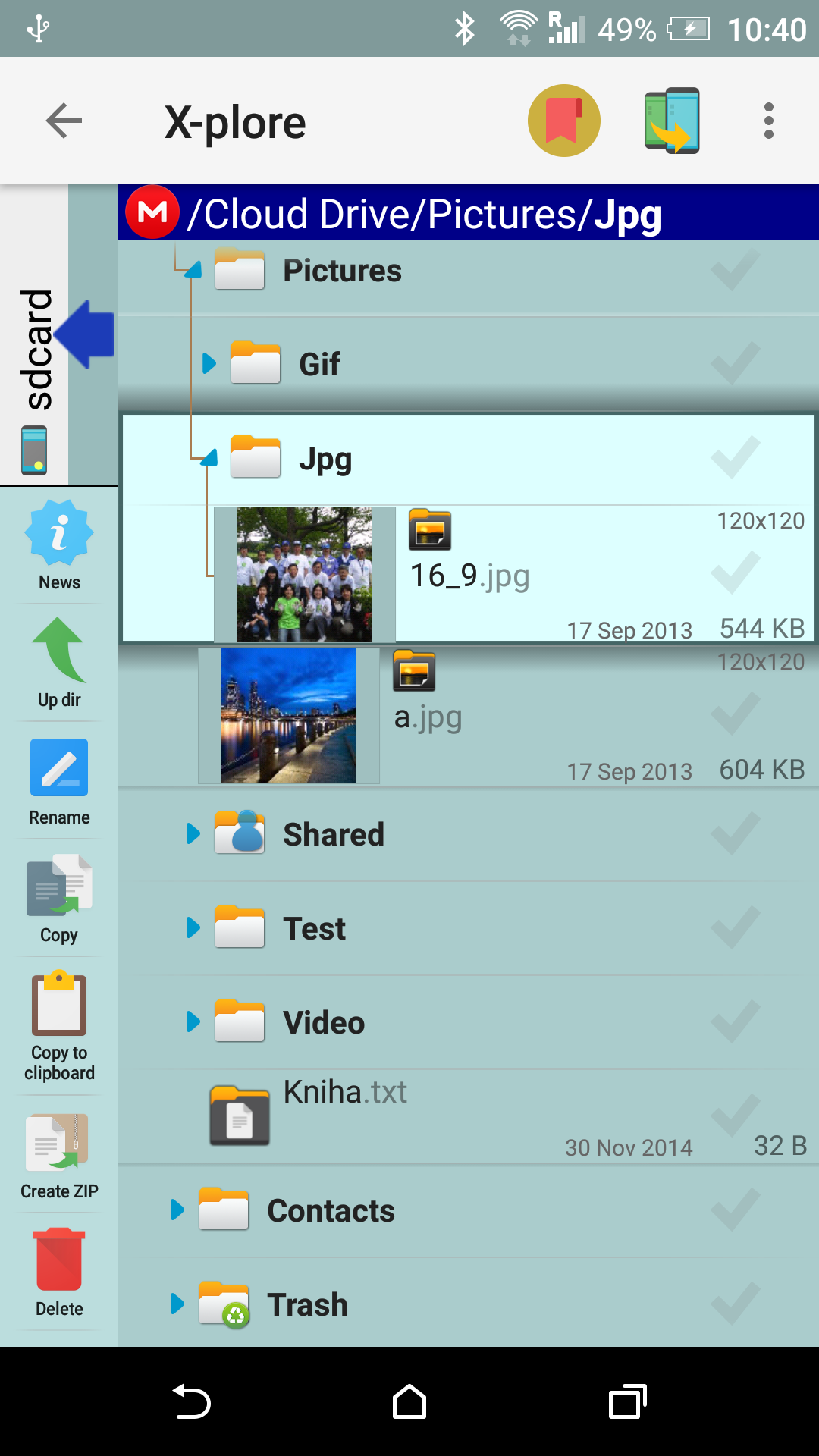Rename the selected item

(x=59, y=781)
